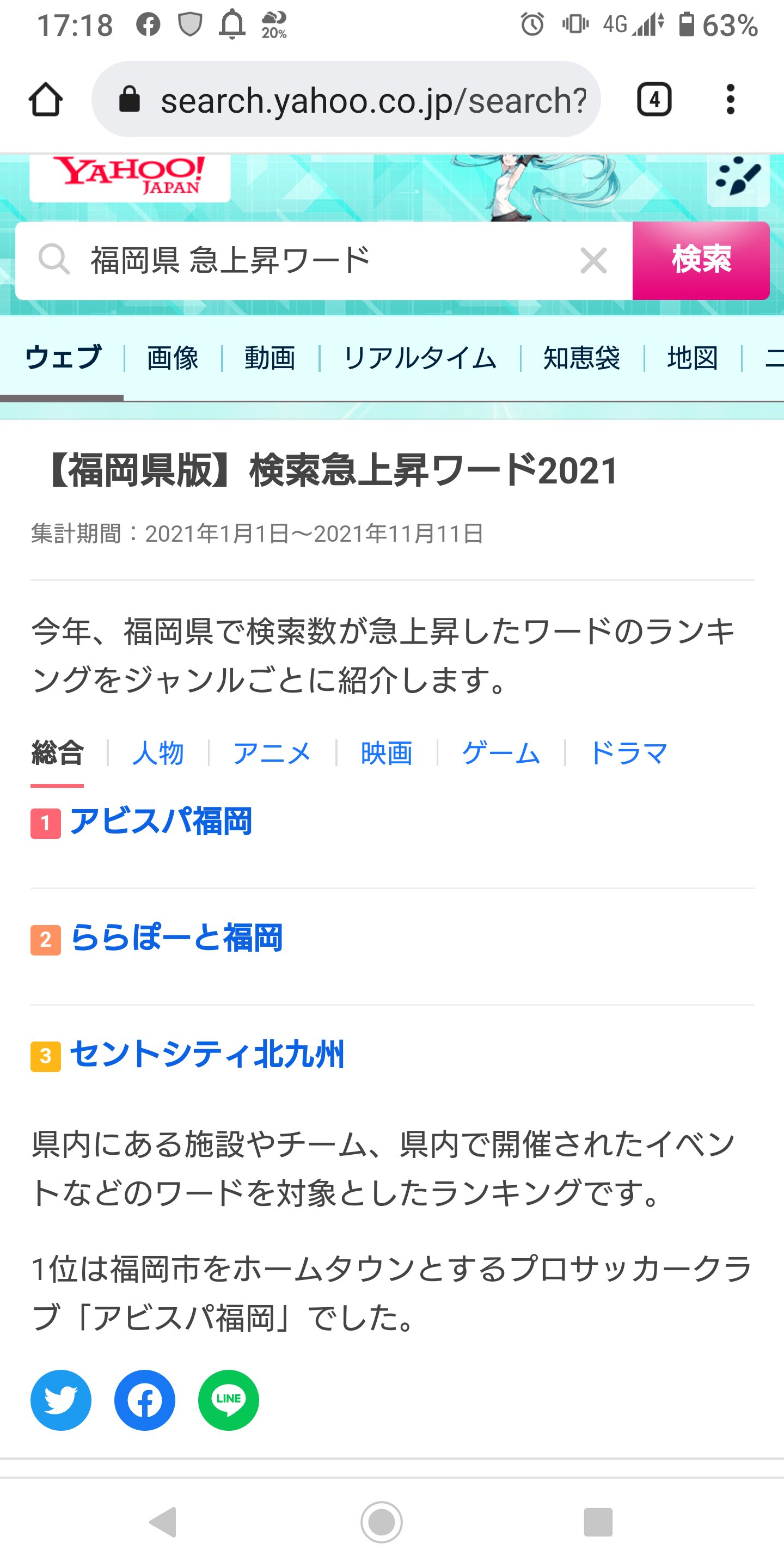Open the tab switcher showing 4 tabs

654,100
